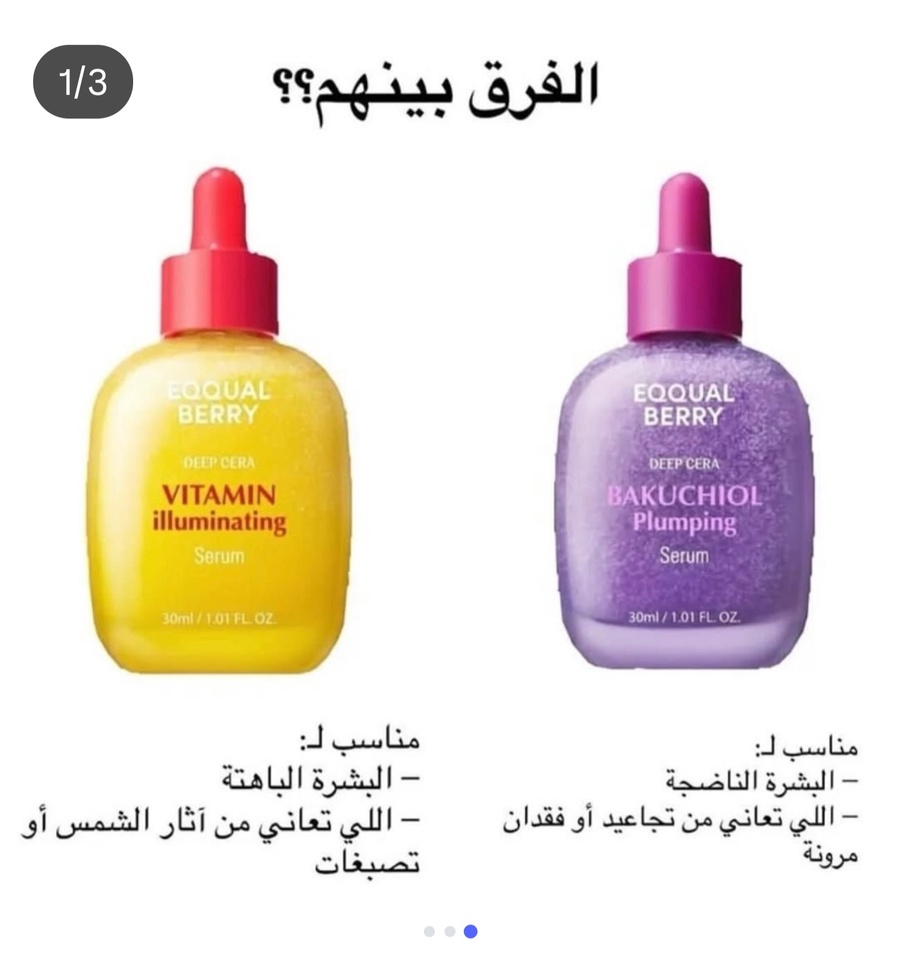Select the highlighted blue page indicator dot
This screenshot has height=965, width=900.
point(470,931)
